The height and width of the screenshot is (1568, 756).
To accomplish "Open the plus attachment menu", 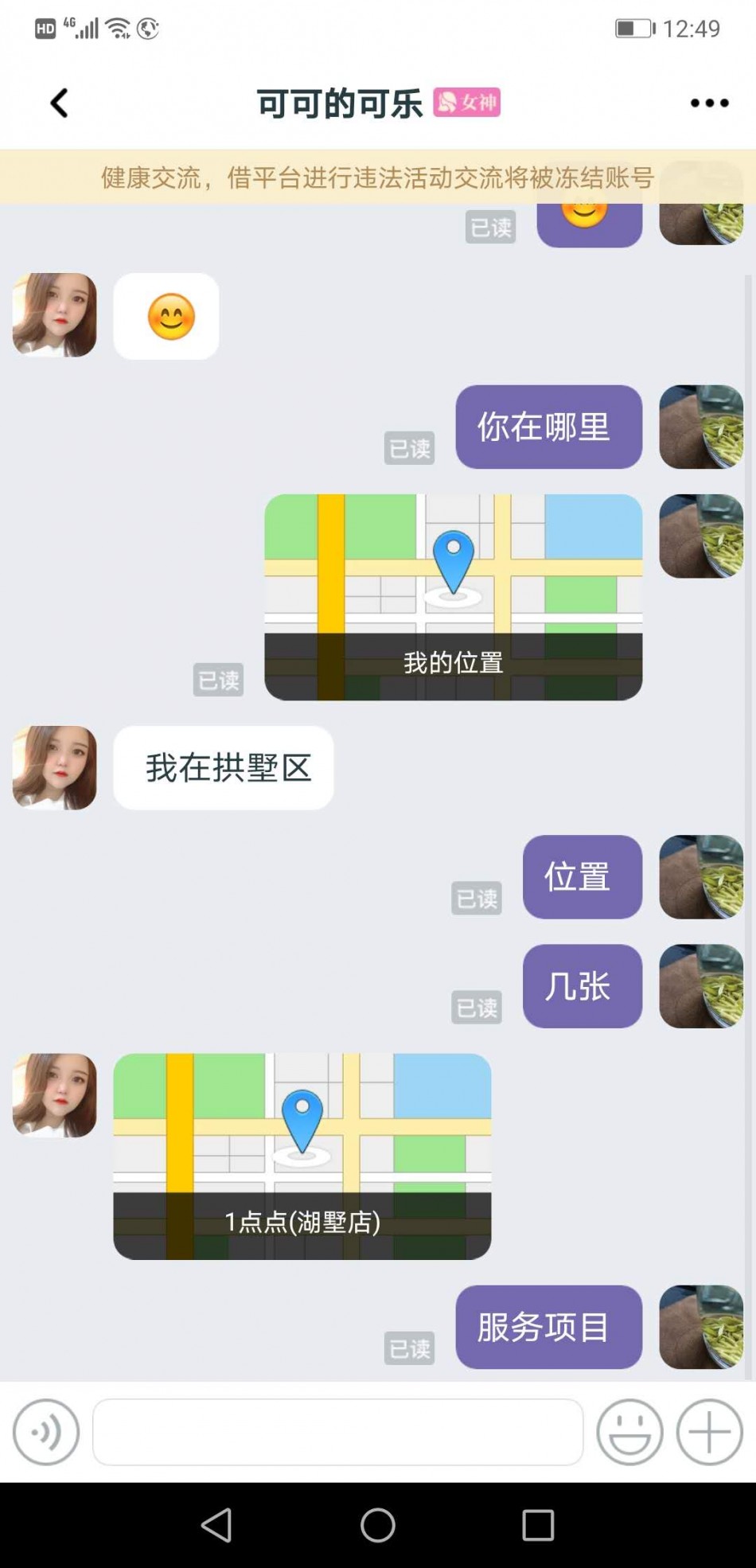I will point(709,1432).
